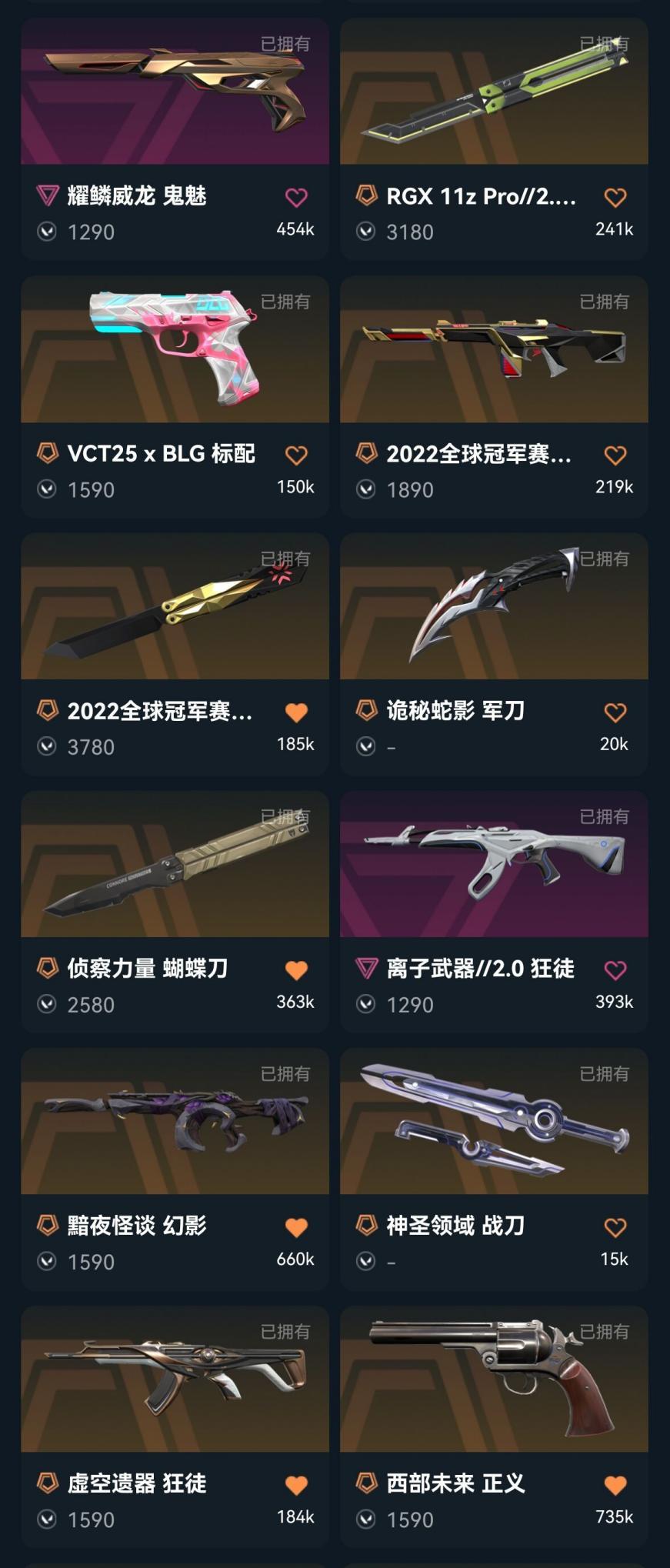
Task: Unfavorite the 黯夜怪谈 幻影 skin
Action: tap(295, 1227)
